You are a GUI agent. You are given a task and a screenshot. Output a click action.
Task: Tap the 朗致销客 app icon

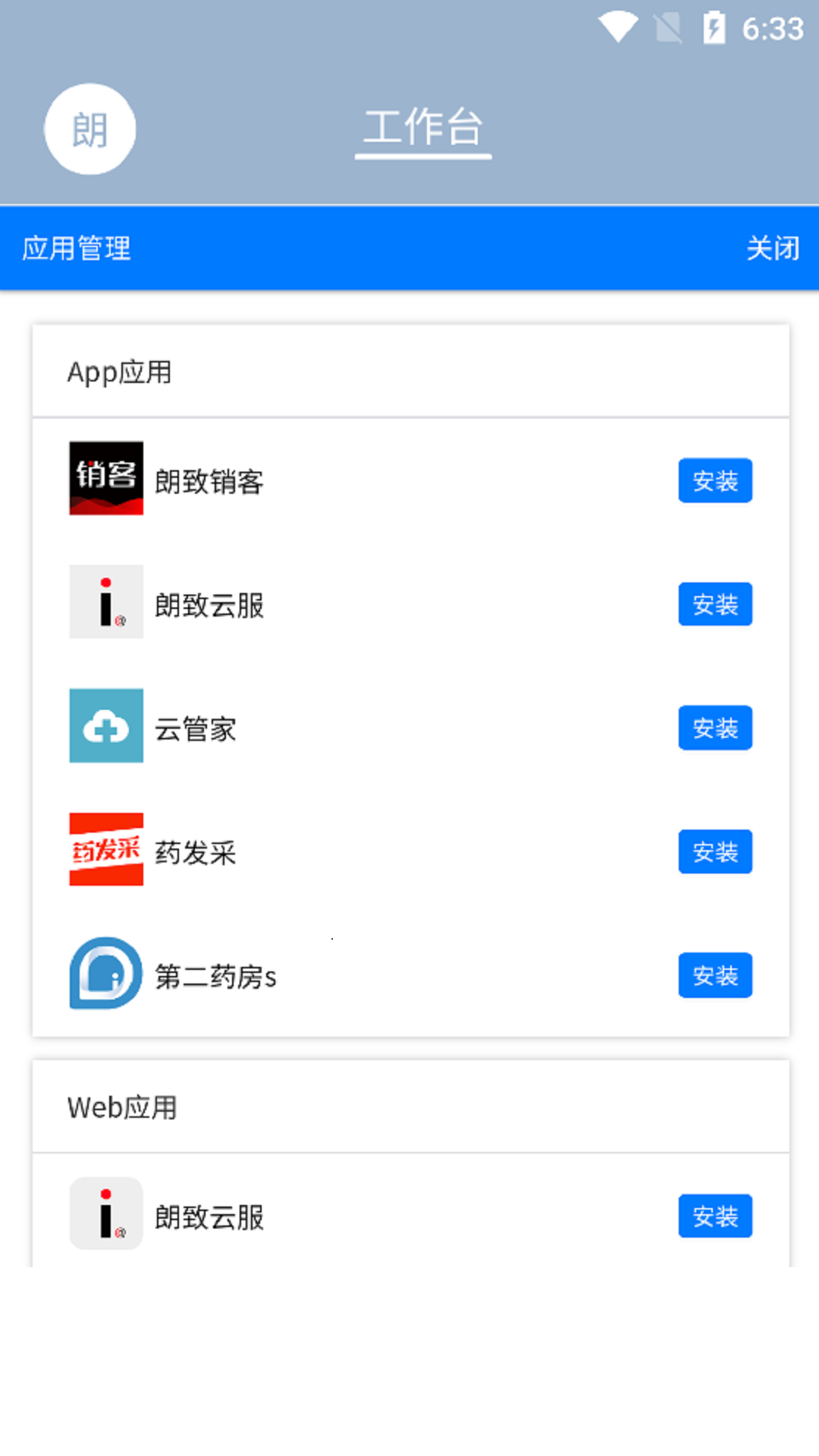coord(105,479)
